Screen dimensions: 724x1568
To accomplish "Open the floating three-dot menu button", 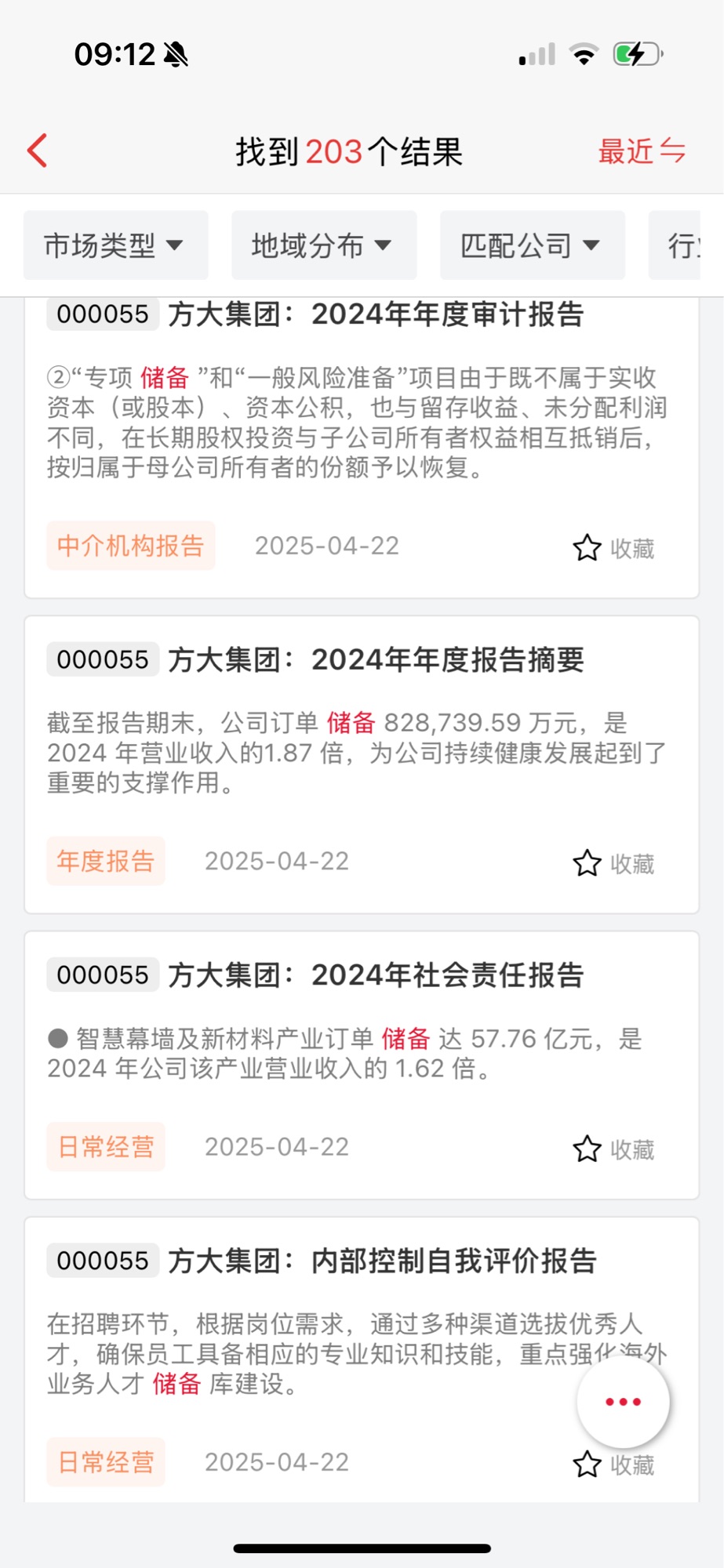I will [623, 1402].
